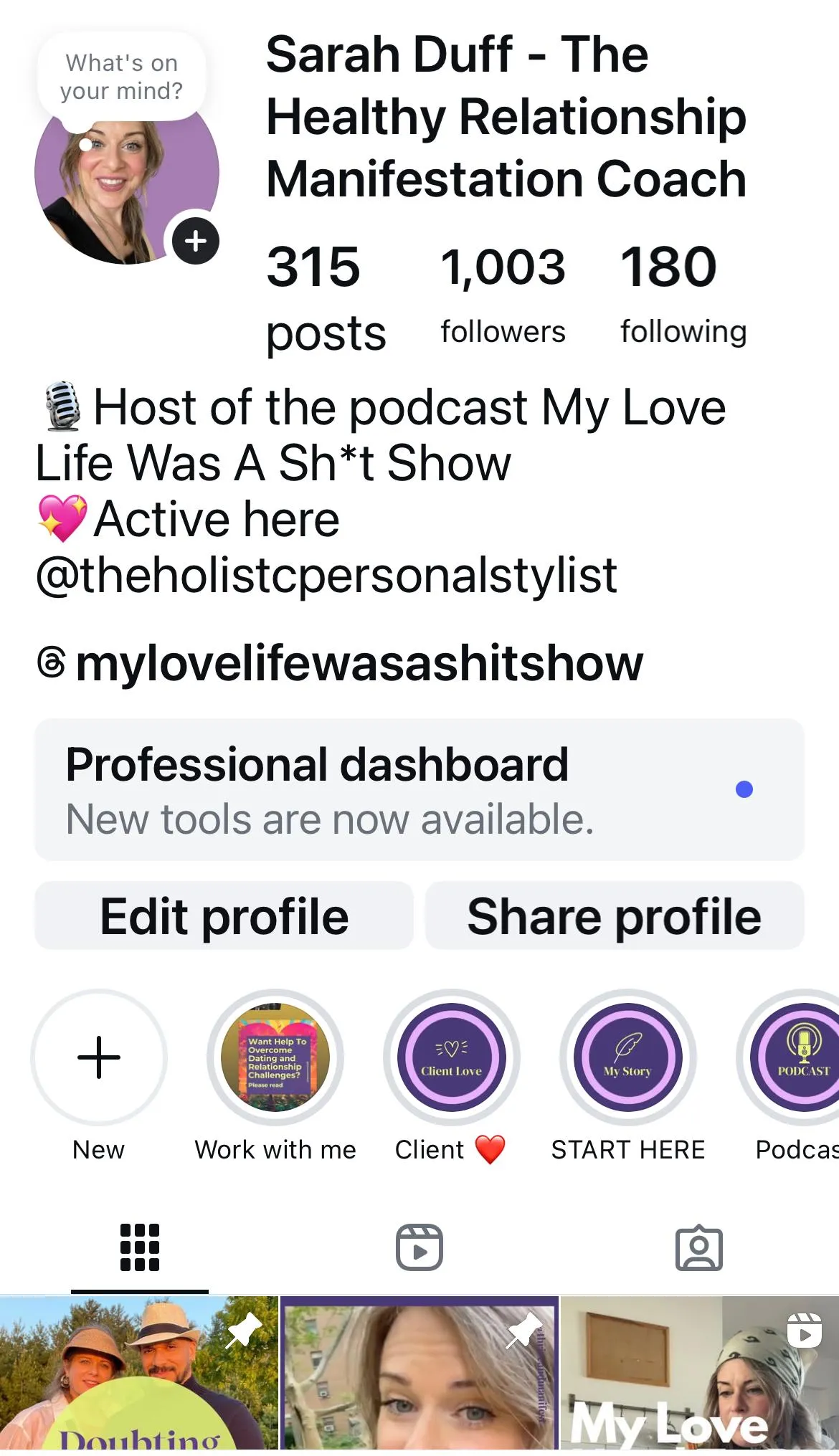Open the Professional dashboard

pos(419,789)
